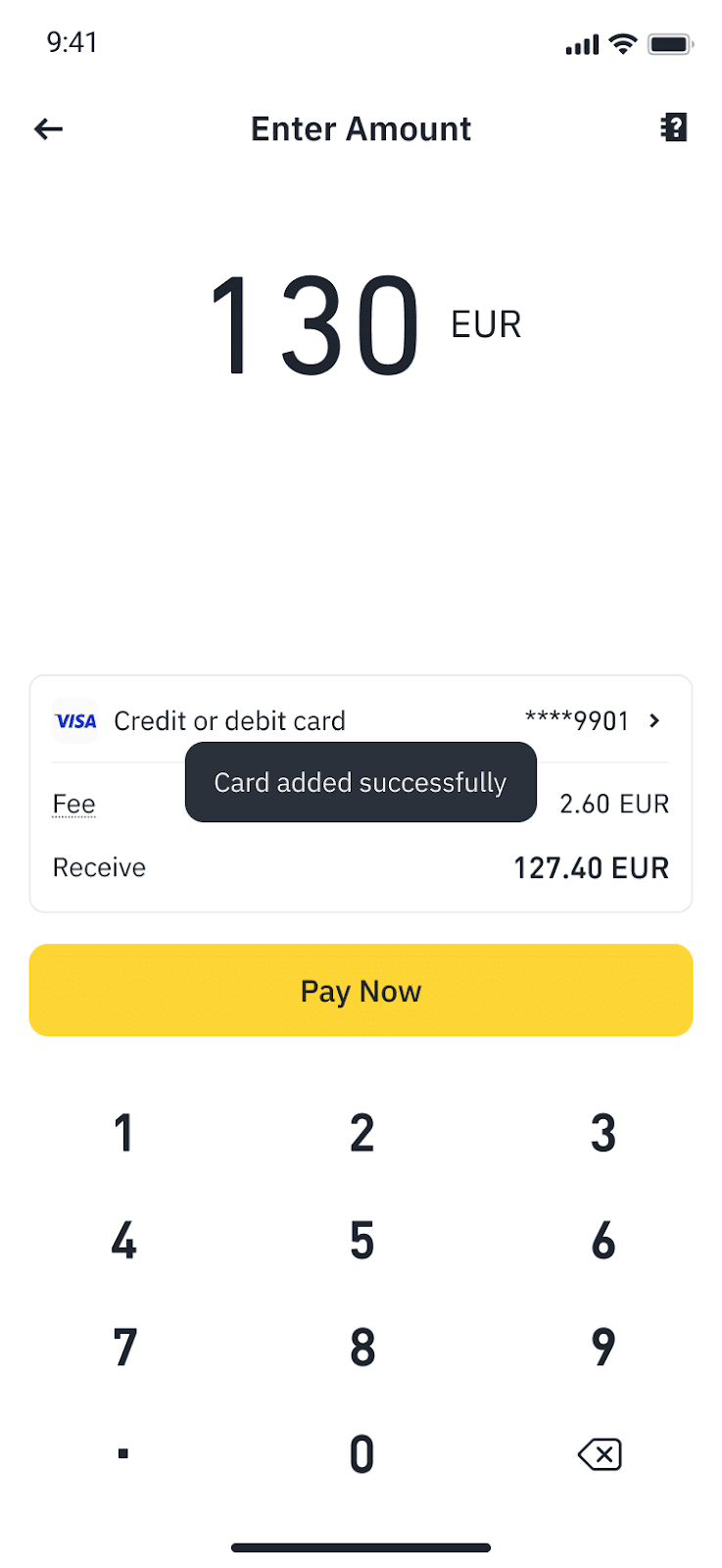Confirm payment with Pay Now
The width and height of the screenshot is (722, 1568).
[x=361, y=990]
